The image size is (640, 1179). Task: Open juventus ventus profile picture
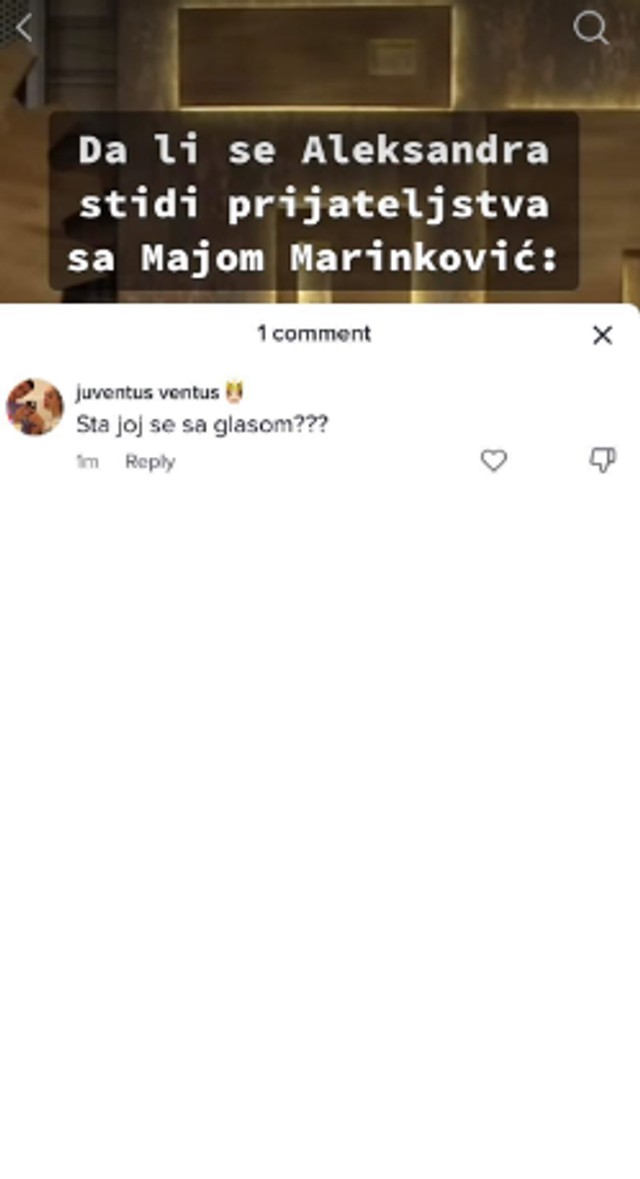coord(35,407)
